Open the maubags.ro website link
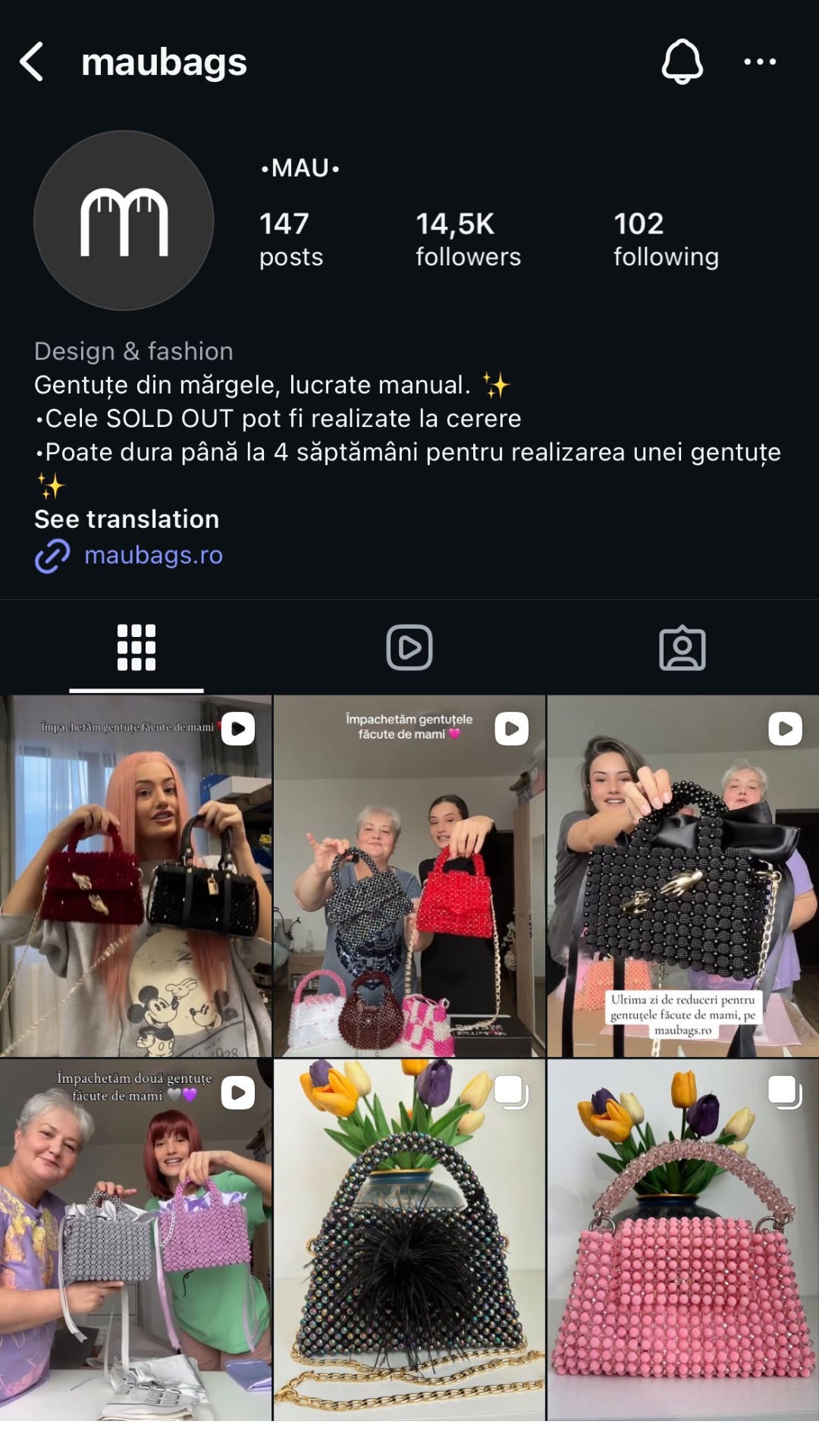The image size is (819, 1456). tap(152, 555)
